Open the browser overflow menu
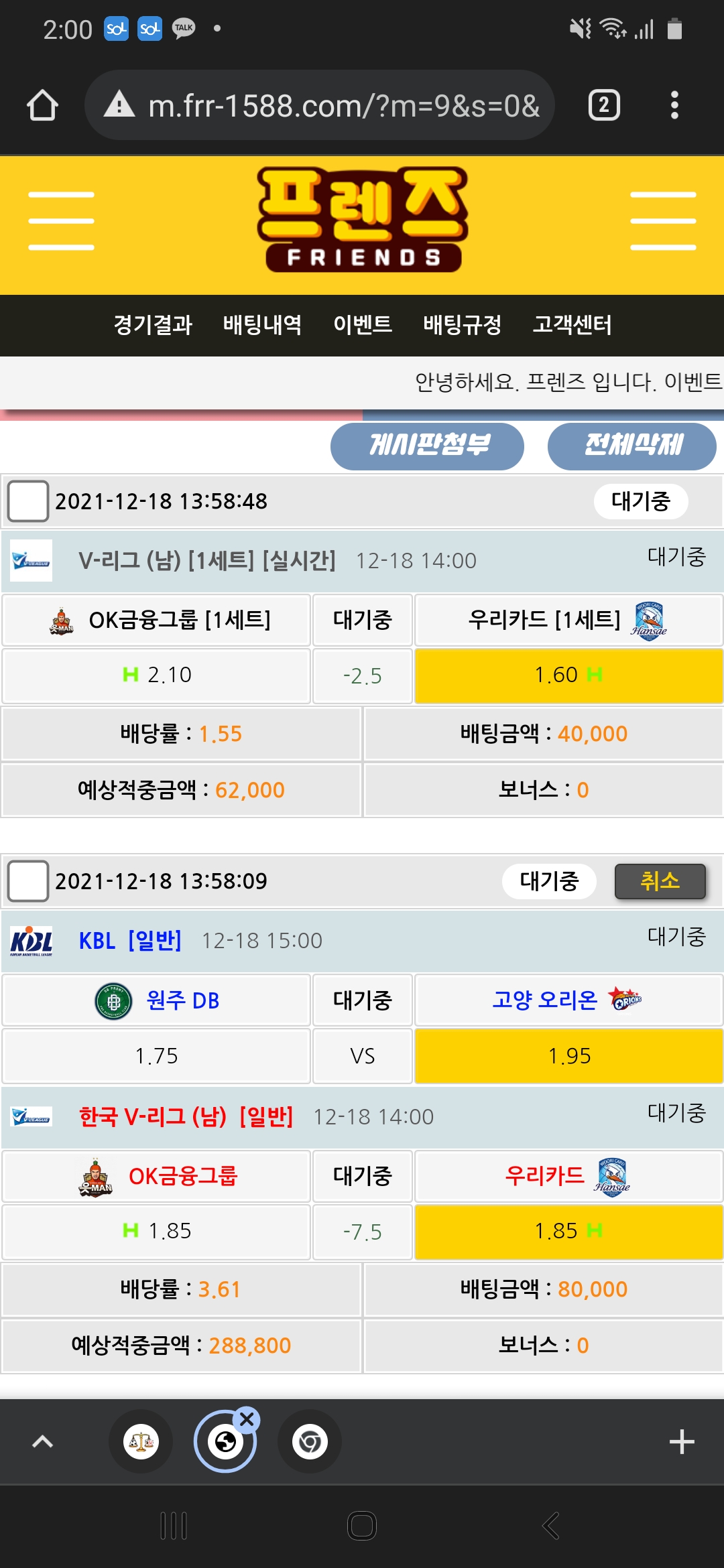The width and height of the screenshot is (724, 1568). 674,105
